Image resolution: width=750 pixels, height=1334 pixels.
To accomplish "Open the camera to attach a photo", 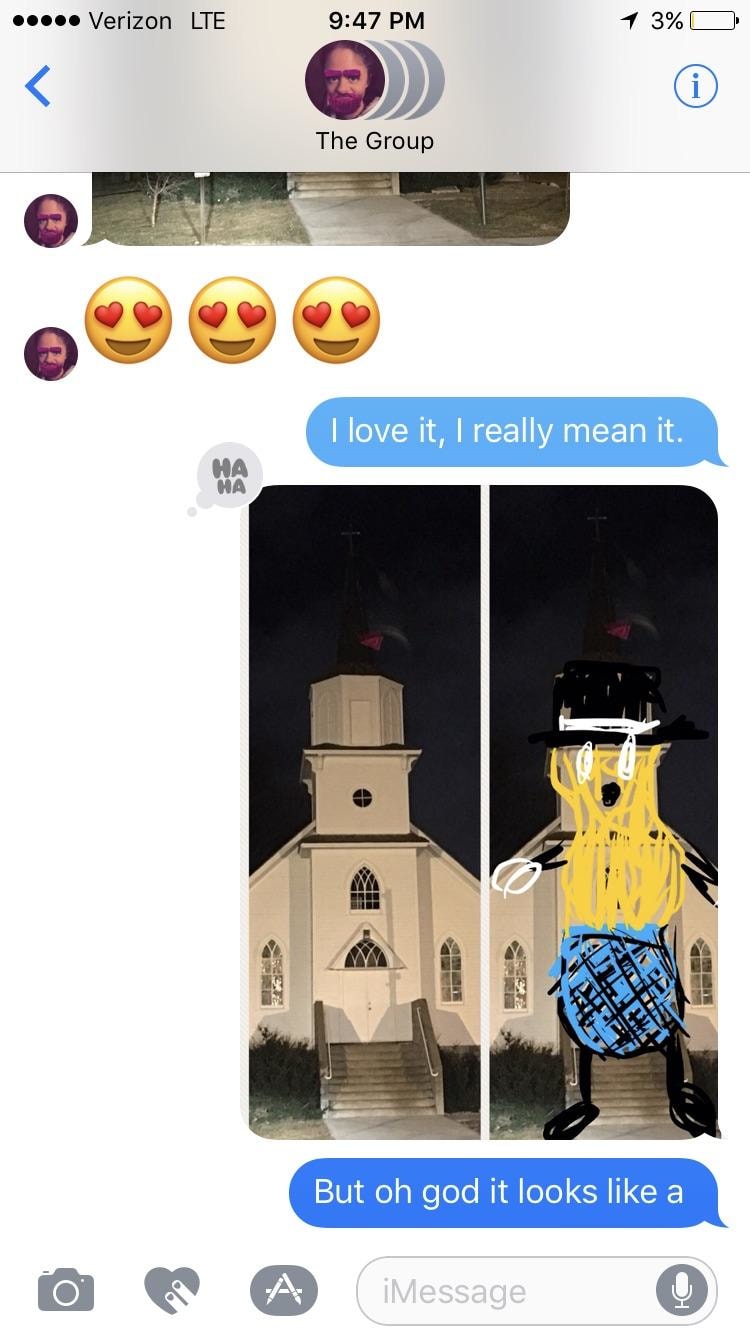I will [66, 1290].
